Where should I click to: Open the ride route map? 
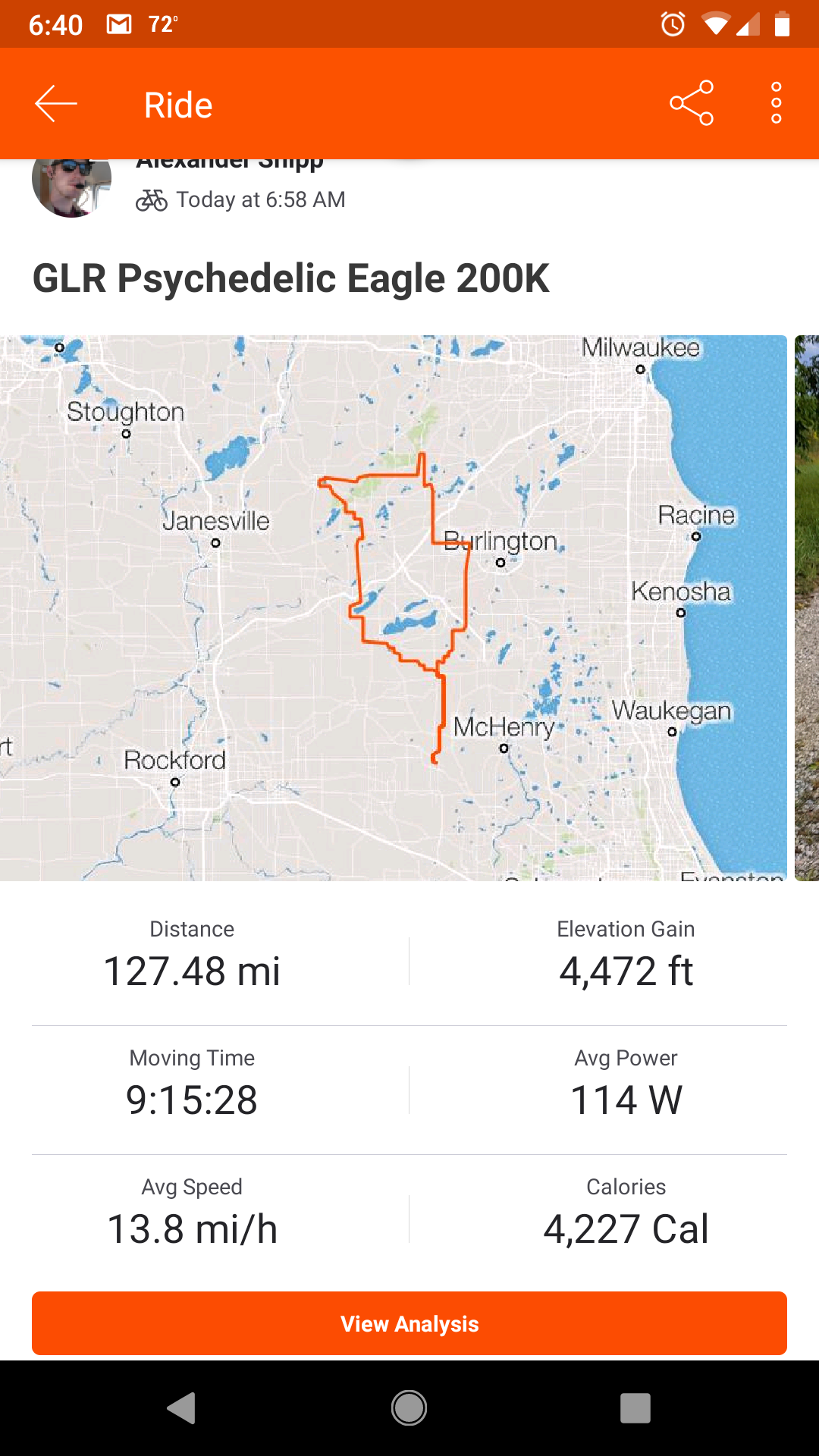tap(393, 607)
